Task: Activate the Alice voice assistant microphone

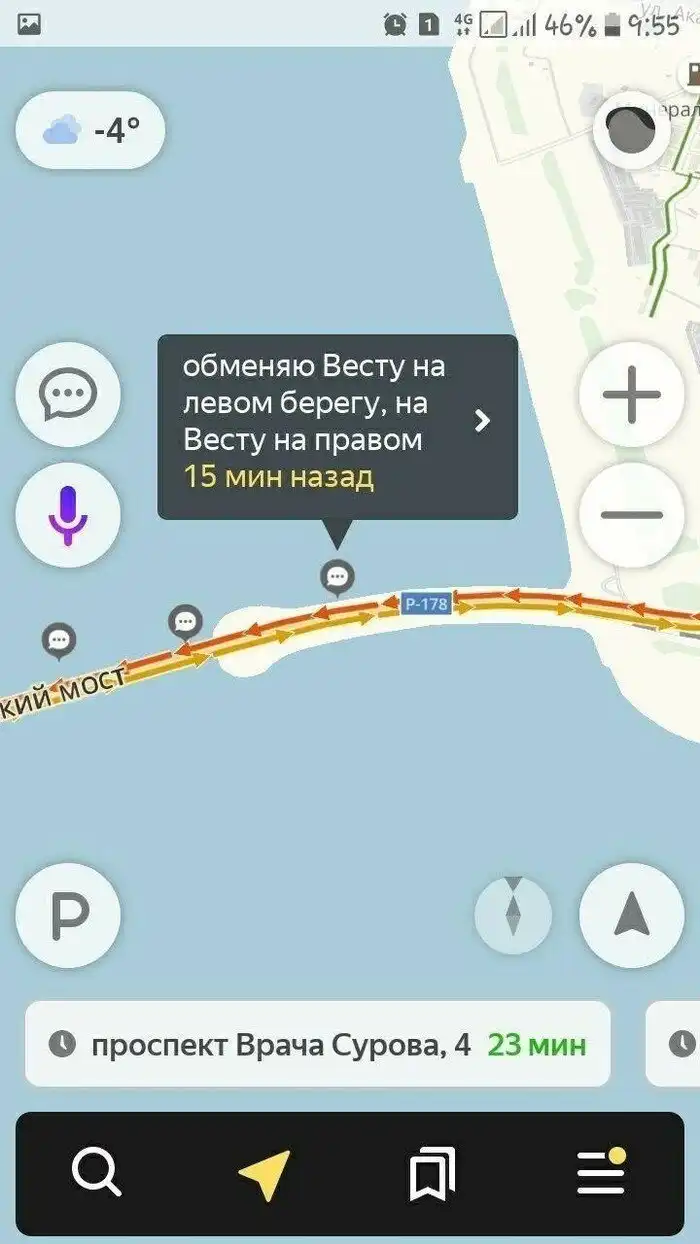Action: (68, 515)
